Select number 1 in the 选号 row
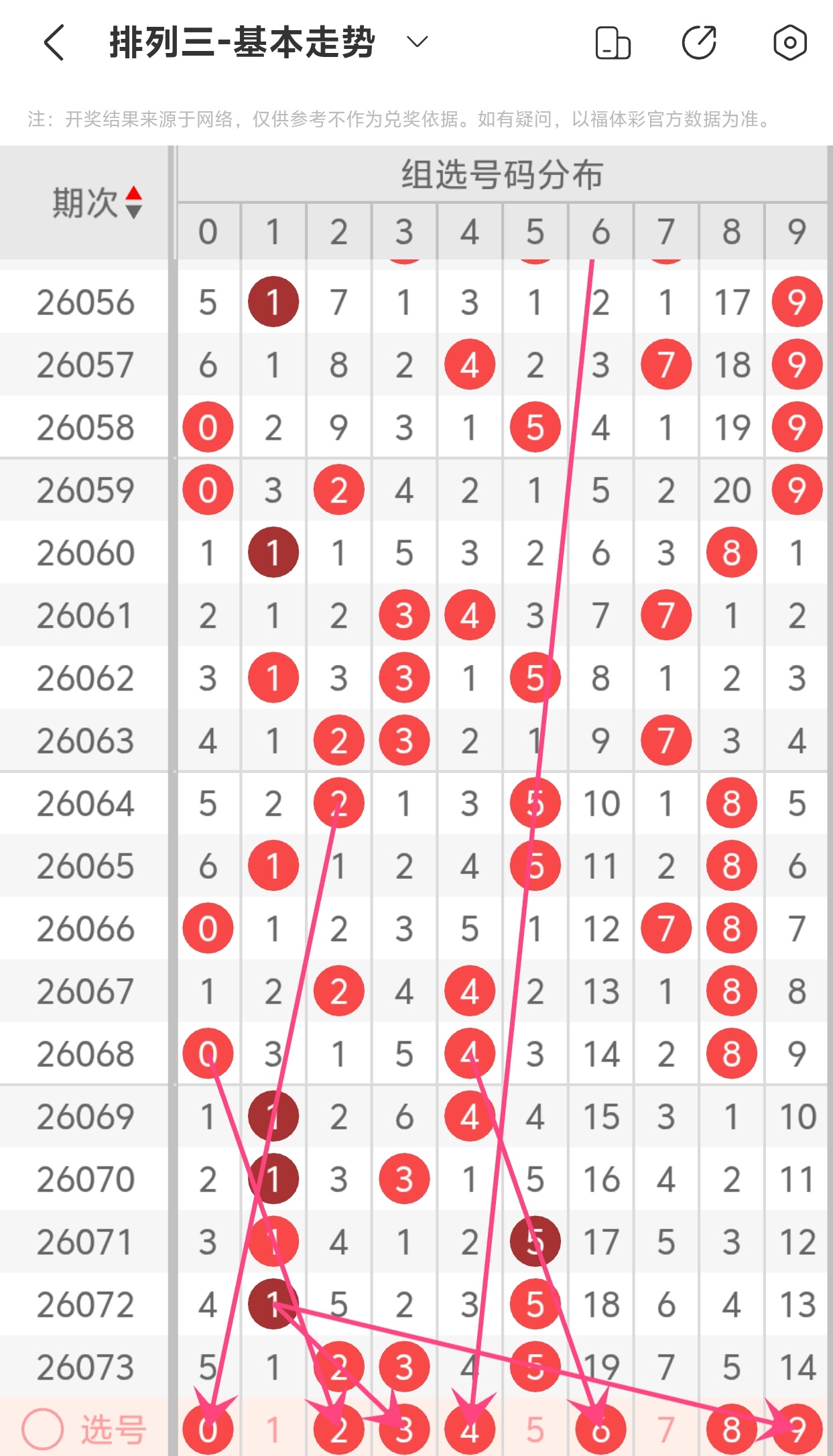The width and height of the screenshot is (833, 1456). click(273, 1429)
